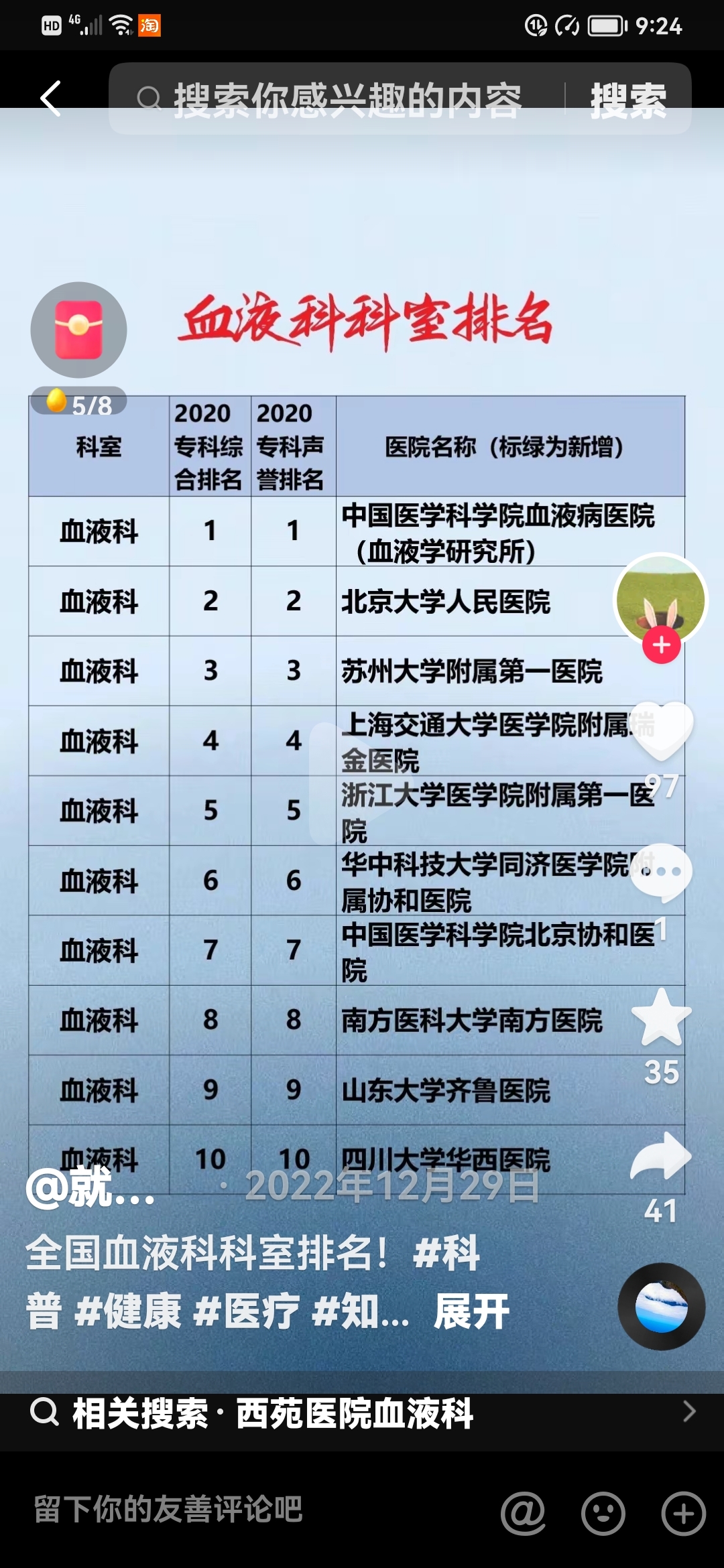This screenshot has width=724, height=1568.
Task: Follow the author via the red plus badge
Action: 662,645
